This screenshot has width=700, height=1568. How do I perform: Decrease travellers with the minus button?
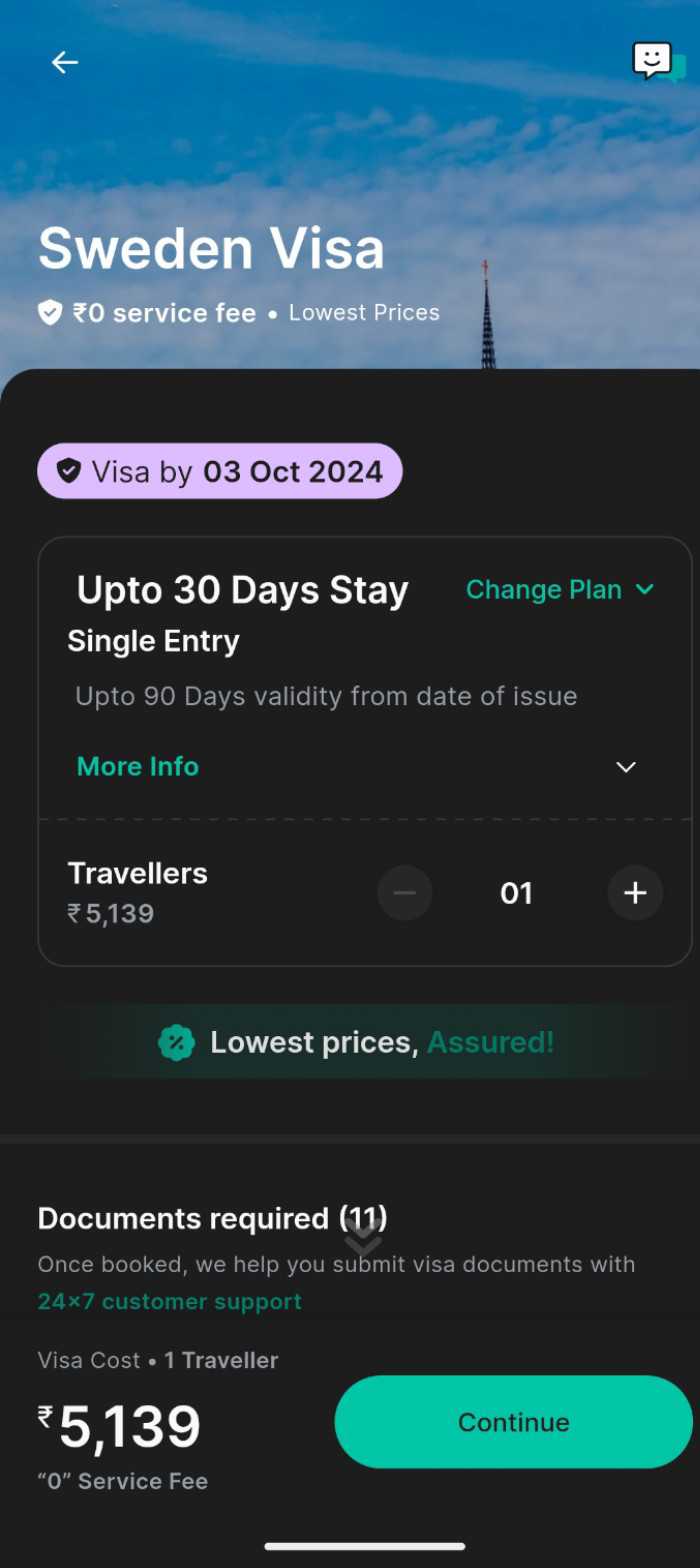coord(405,893)
